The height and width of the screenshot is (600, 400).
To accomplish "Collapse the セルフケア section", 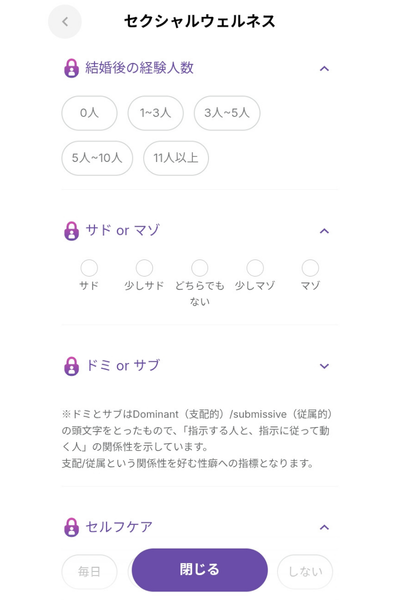I will pyautogui.click(x=324, y=527).
